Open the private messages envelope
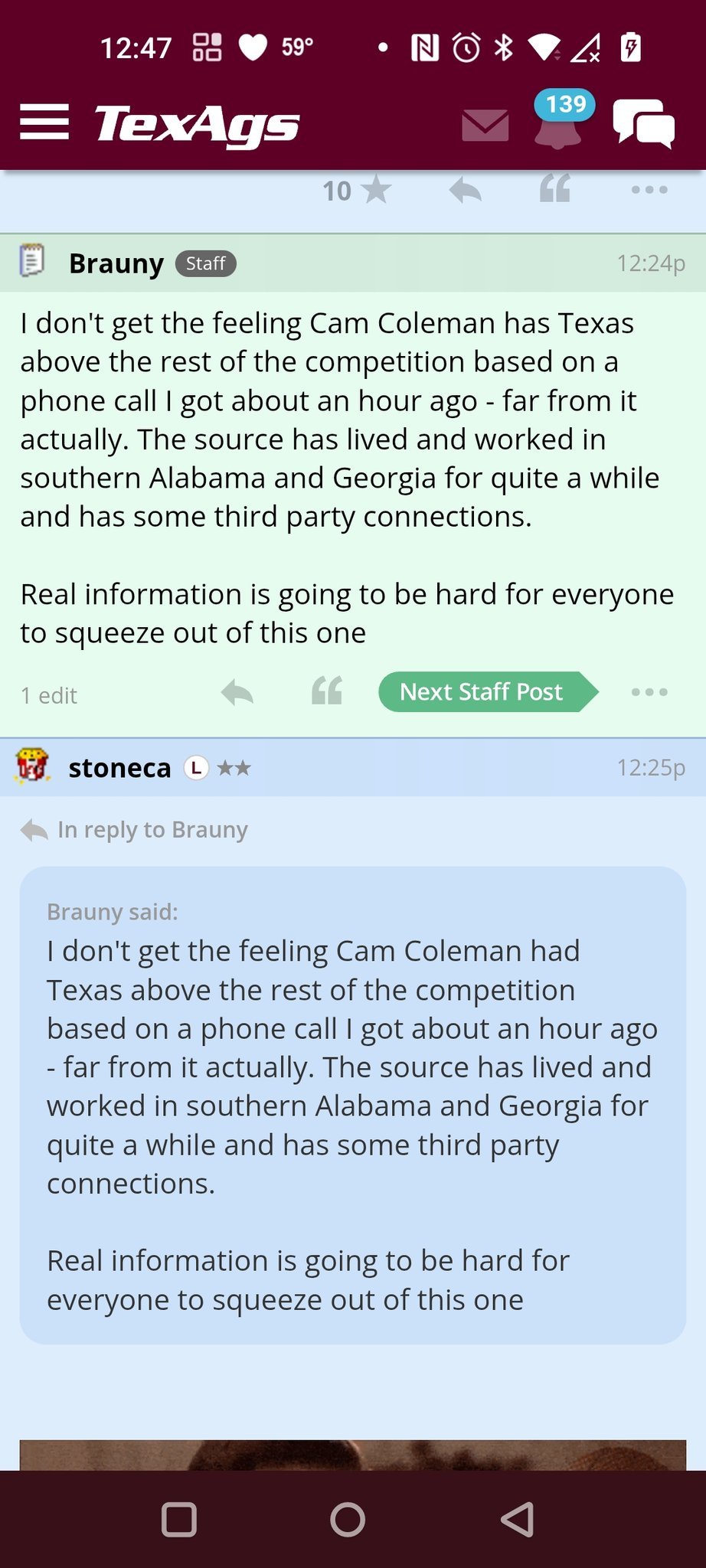 (x=485, y=125)
